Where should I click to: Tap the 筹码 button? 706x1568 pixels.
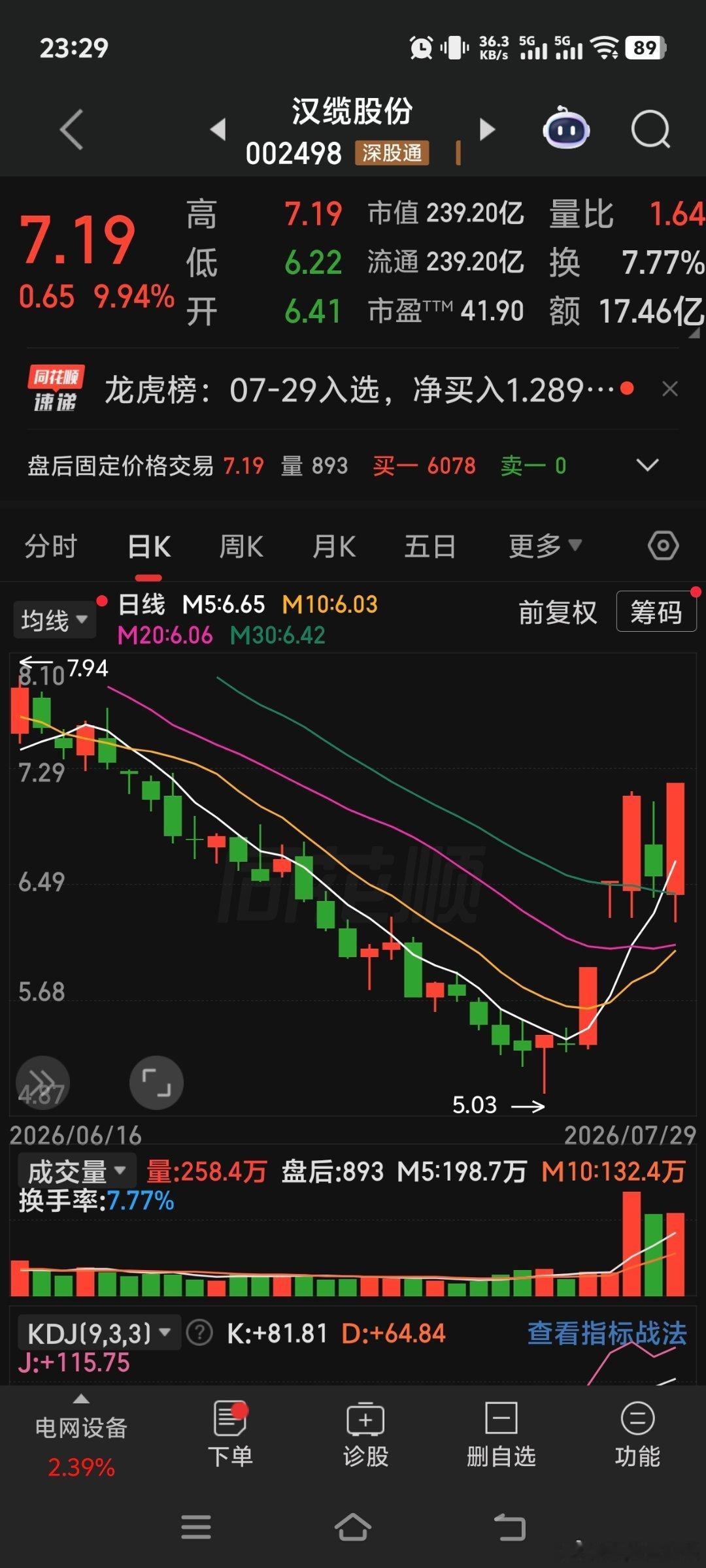click(x=656, y=612)
